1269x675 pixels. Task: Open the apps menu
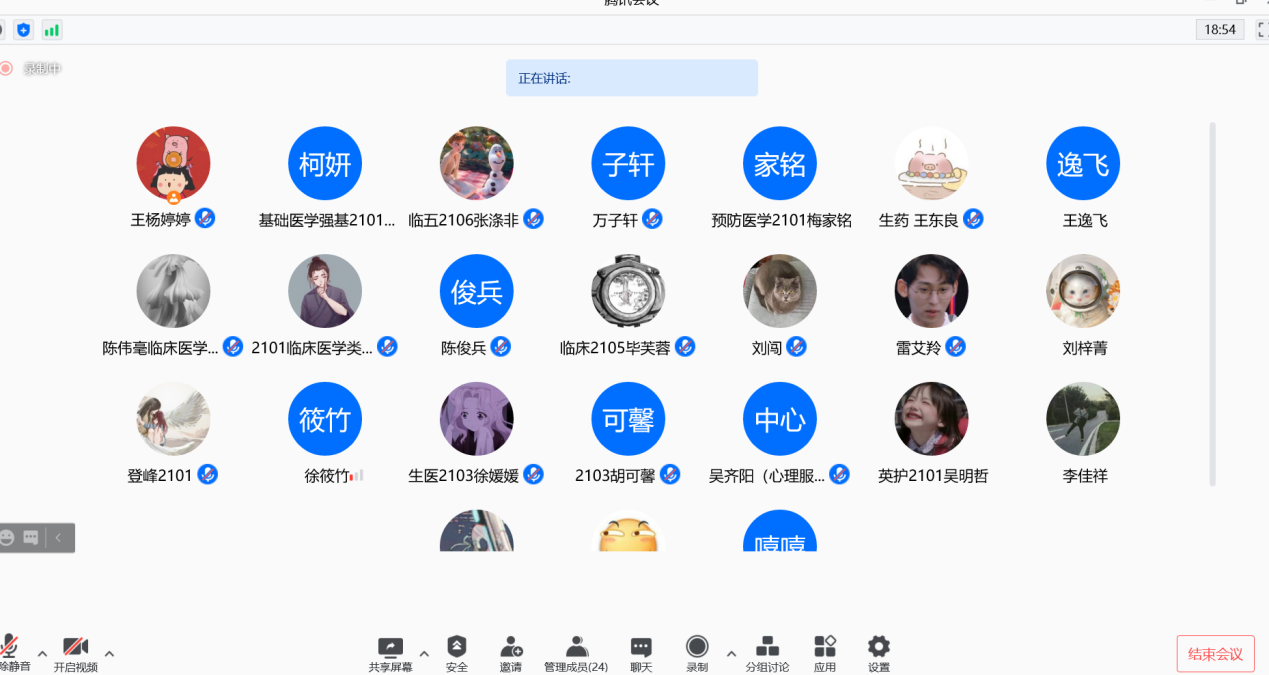pos(825,651)
